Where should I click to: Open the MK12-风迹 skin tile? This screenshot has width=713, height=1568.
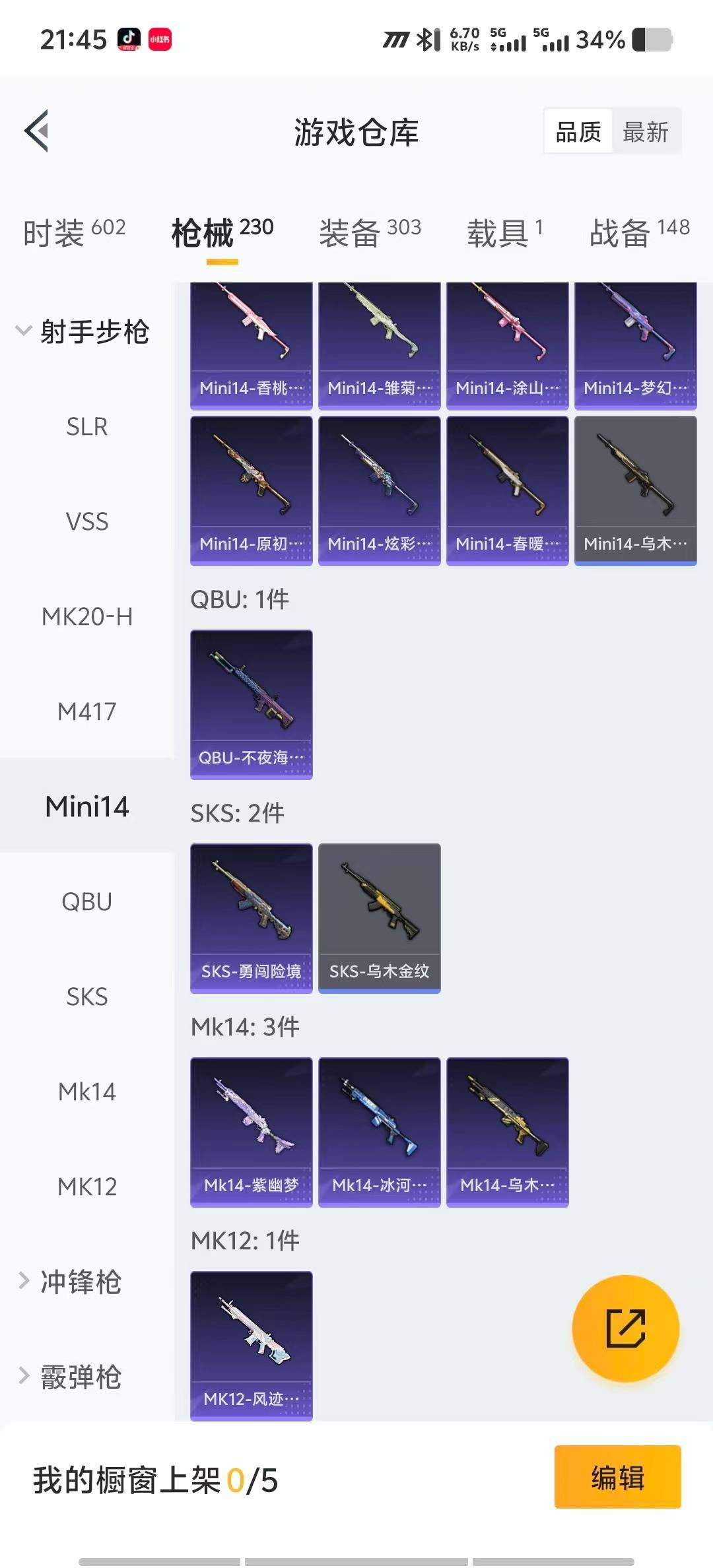click(251, 1346)
